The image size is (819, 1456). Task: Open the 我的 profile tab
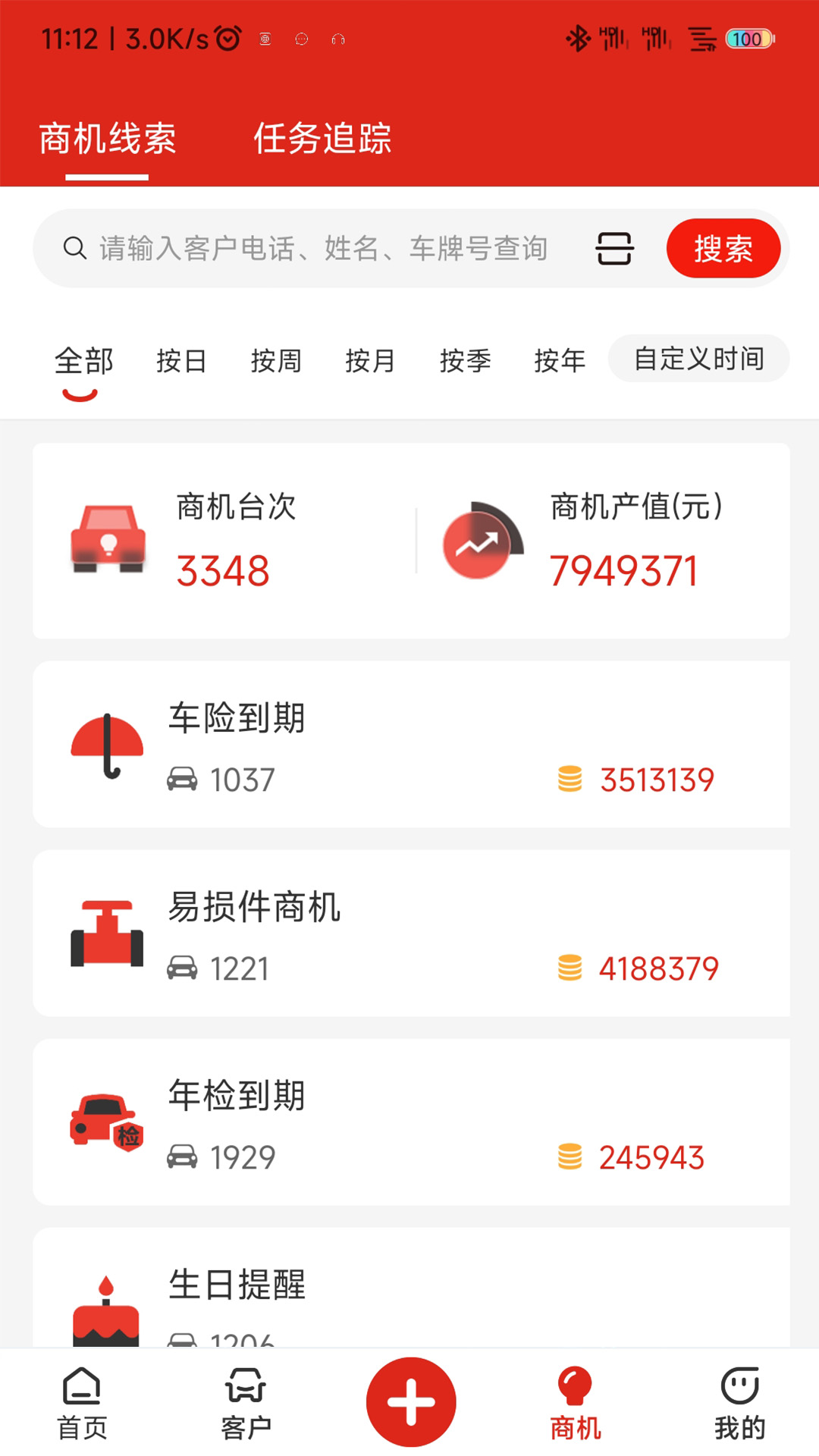[x=739, y=1403]
